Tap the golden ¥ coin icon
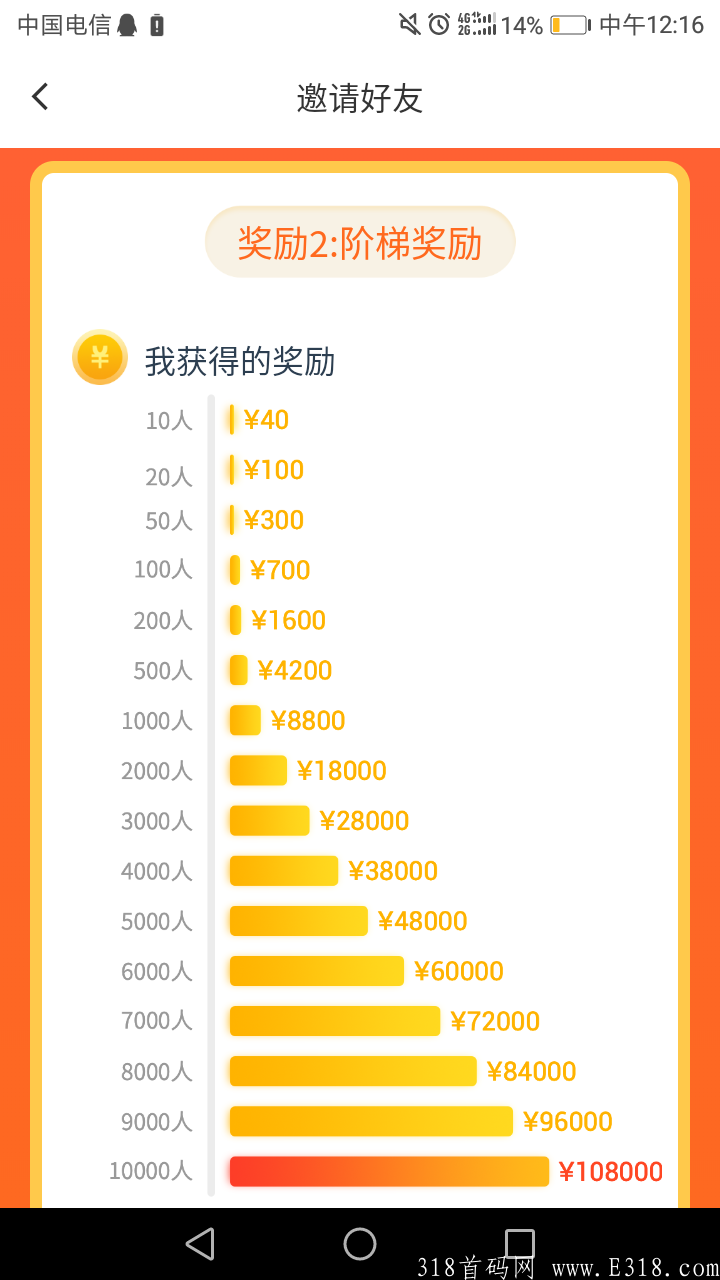This screenshot has height=1280, width=720. [99, 357]
